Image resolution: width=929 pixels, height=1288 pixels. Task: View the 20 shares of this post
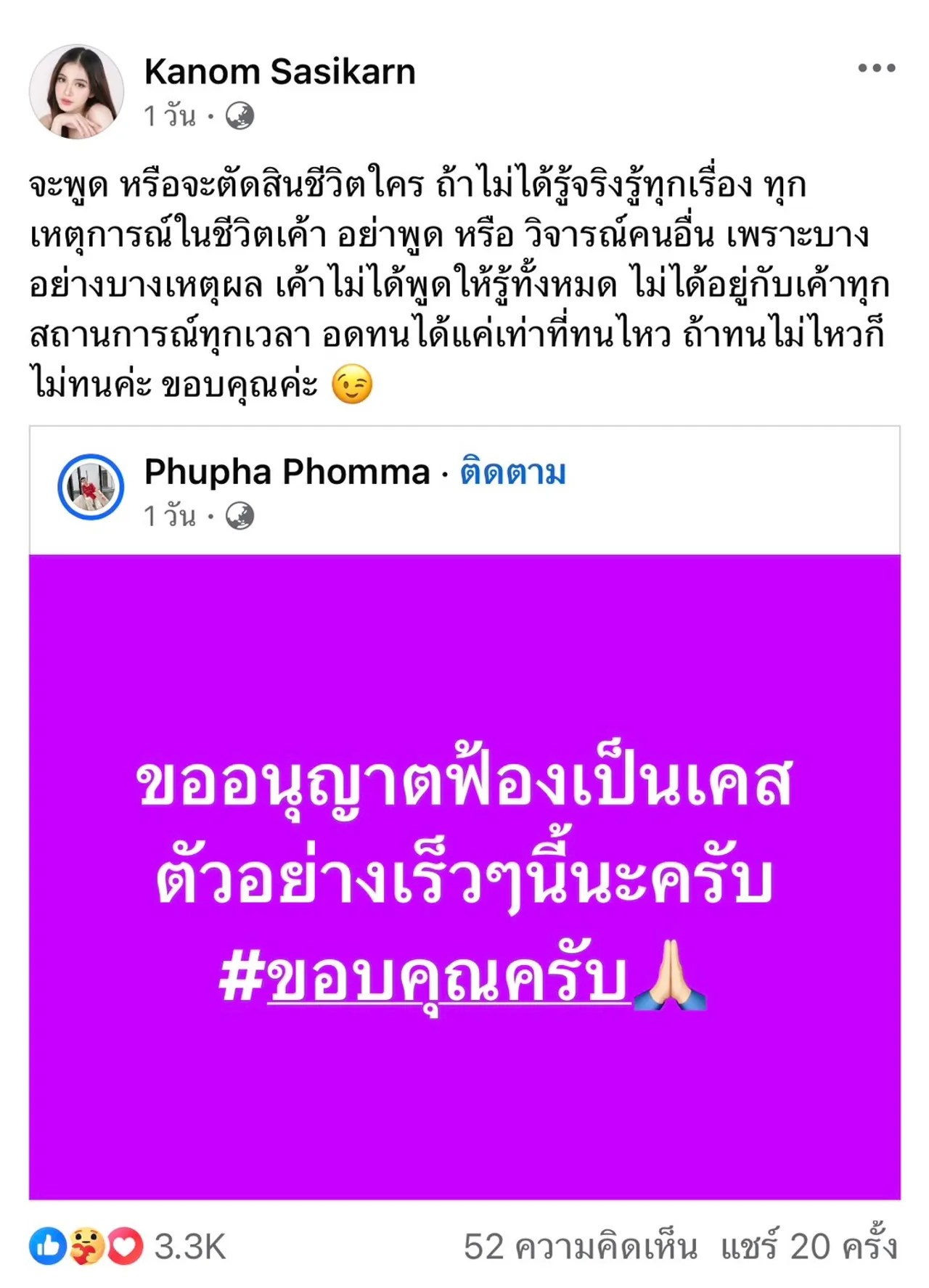809,1247
